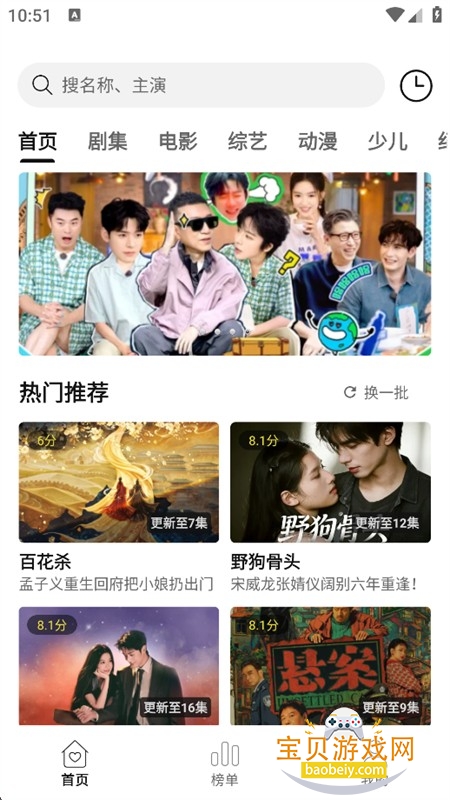Open the variety show banner

tap(225, 264)
